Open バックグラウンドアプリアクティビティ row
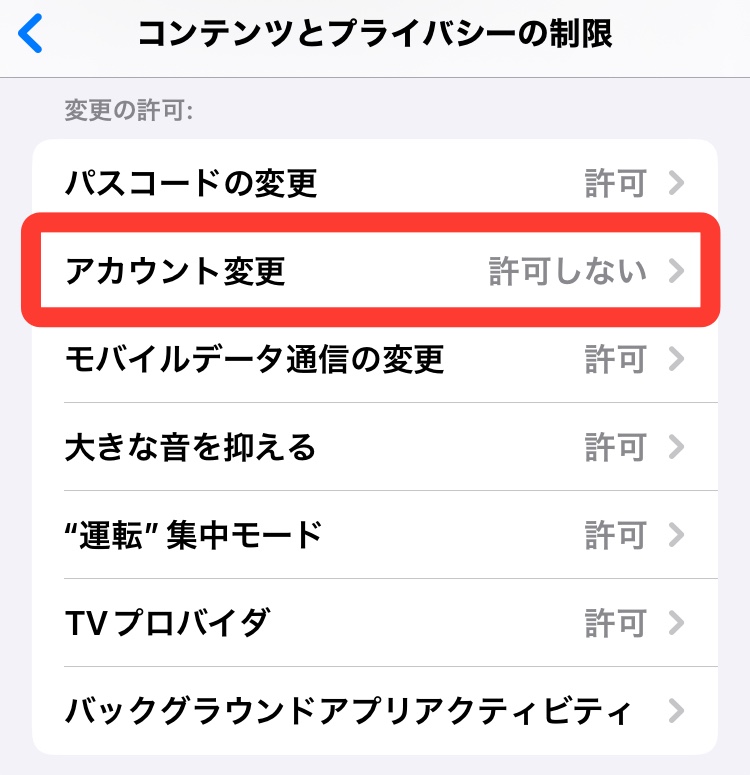The image size is (750, 775). (x=375, y=711)
